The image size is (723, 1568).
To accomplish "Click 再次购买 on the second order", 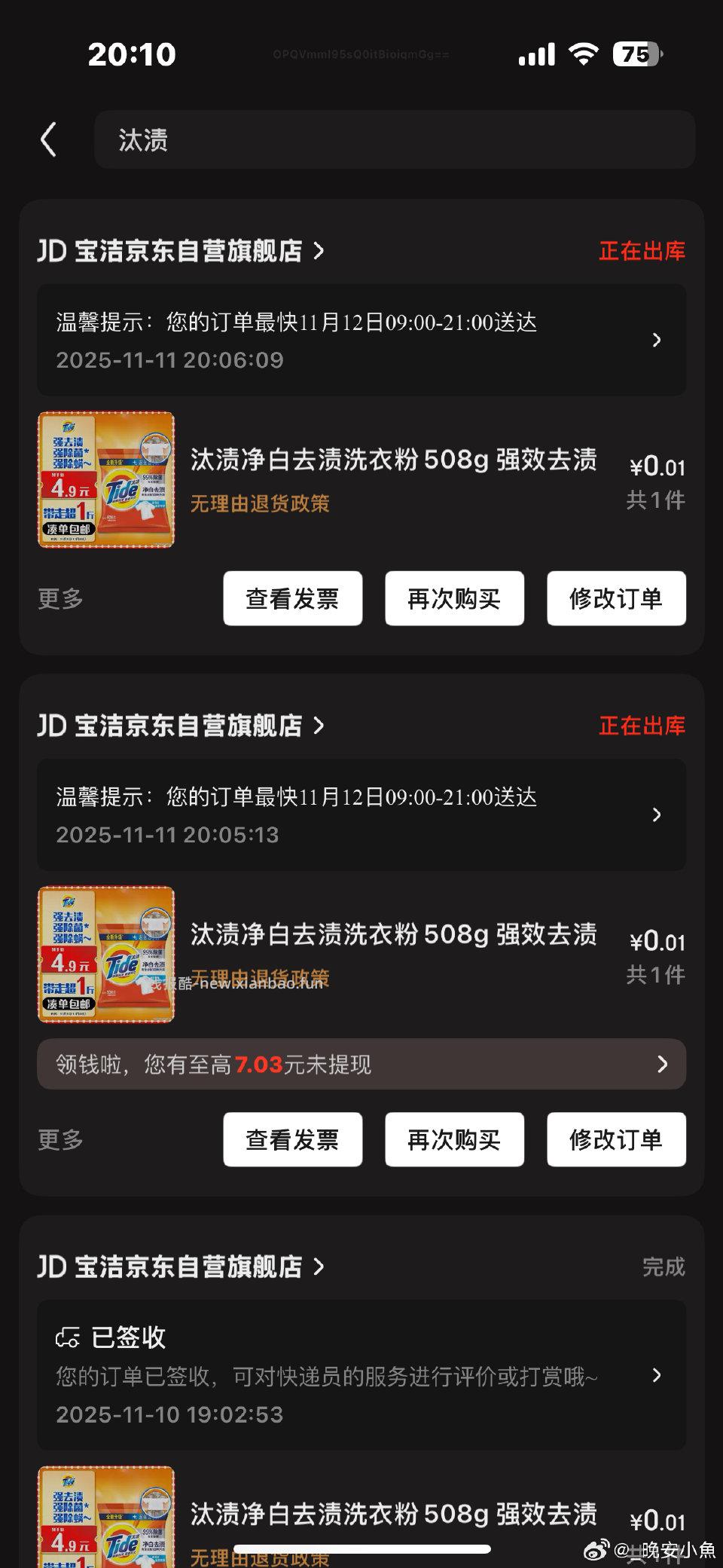I will click(x=454, y=1140).
